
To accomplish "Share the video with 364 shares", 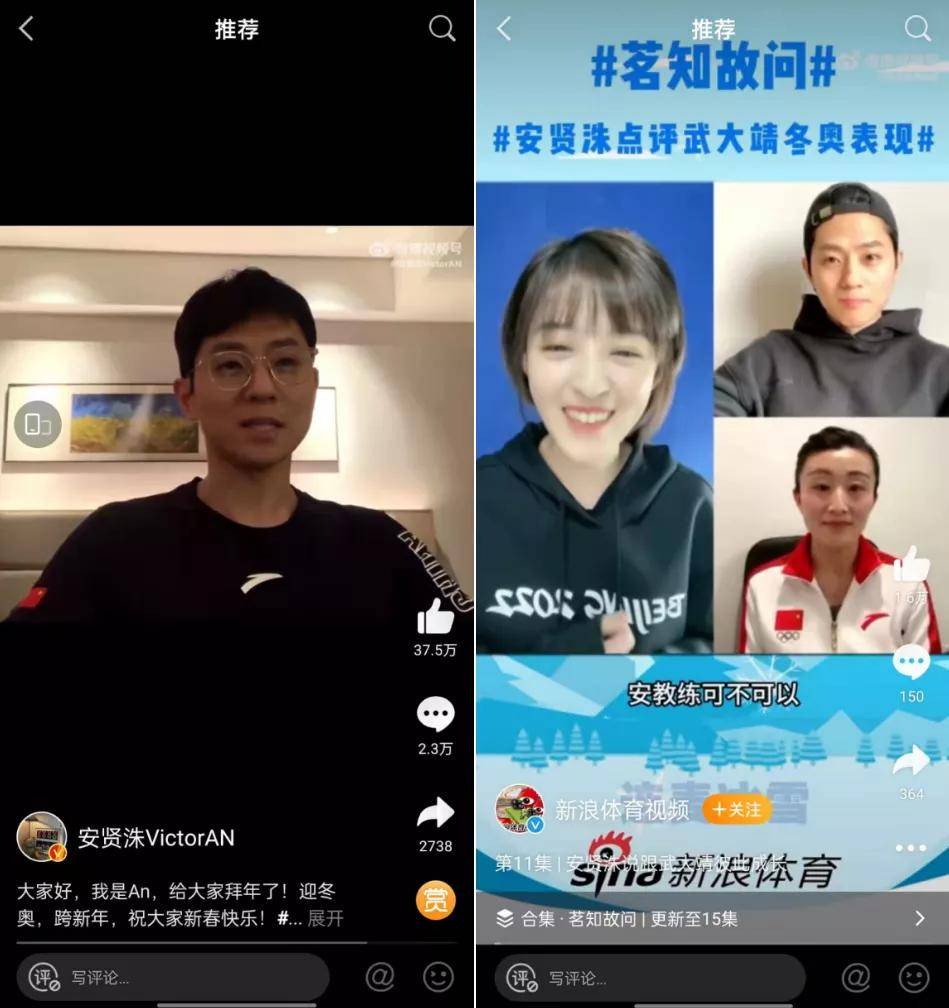I will point(911,762).
